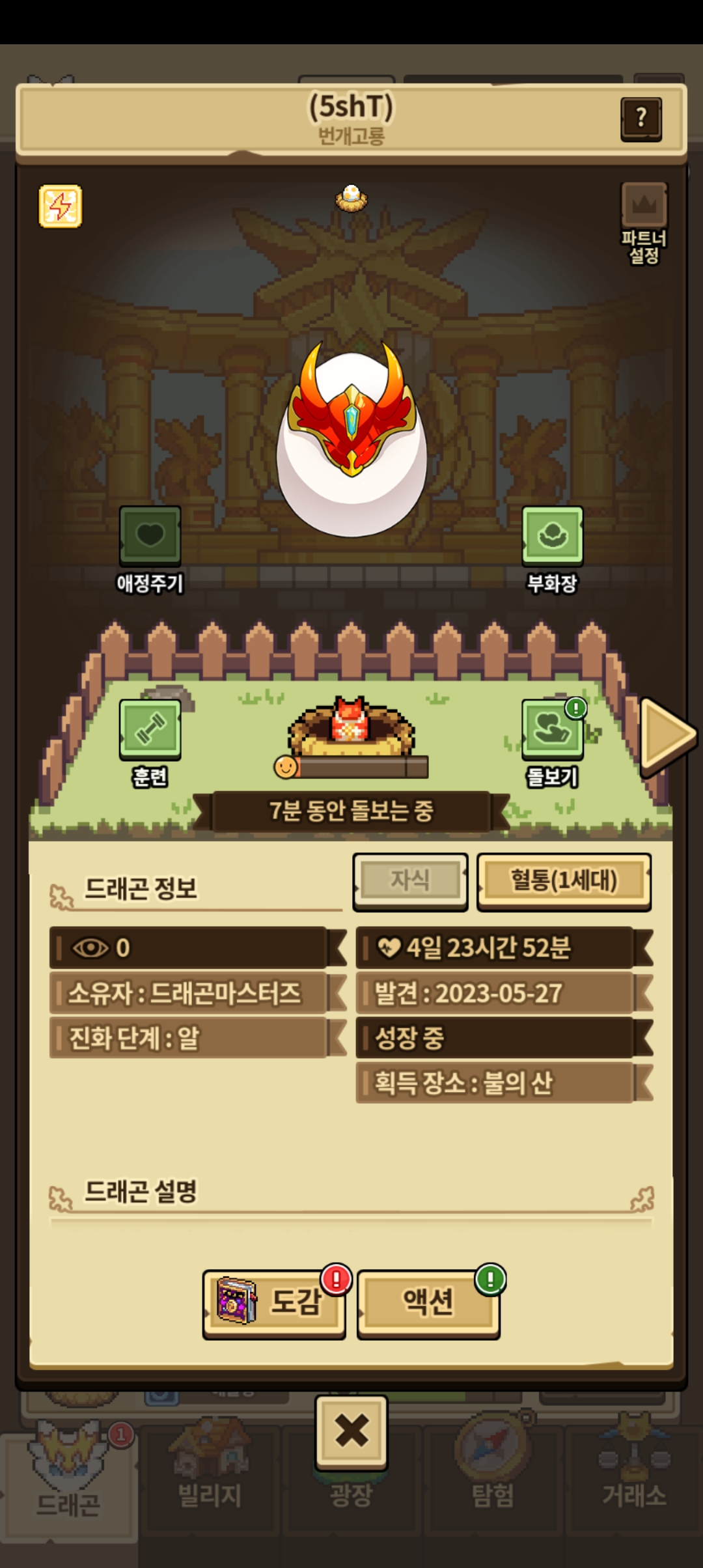
Task: Select the 자식 tab
Action: 410,882
